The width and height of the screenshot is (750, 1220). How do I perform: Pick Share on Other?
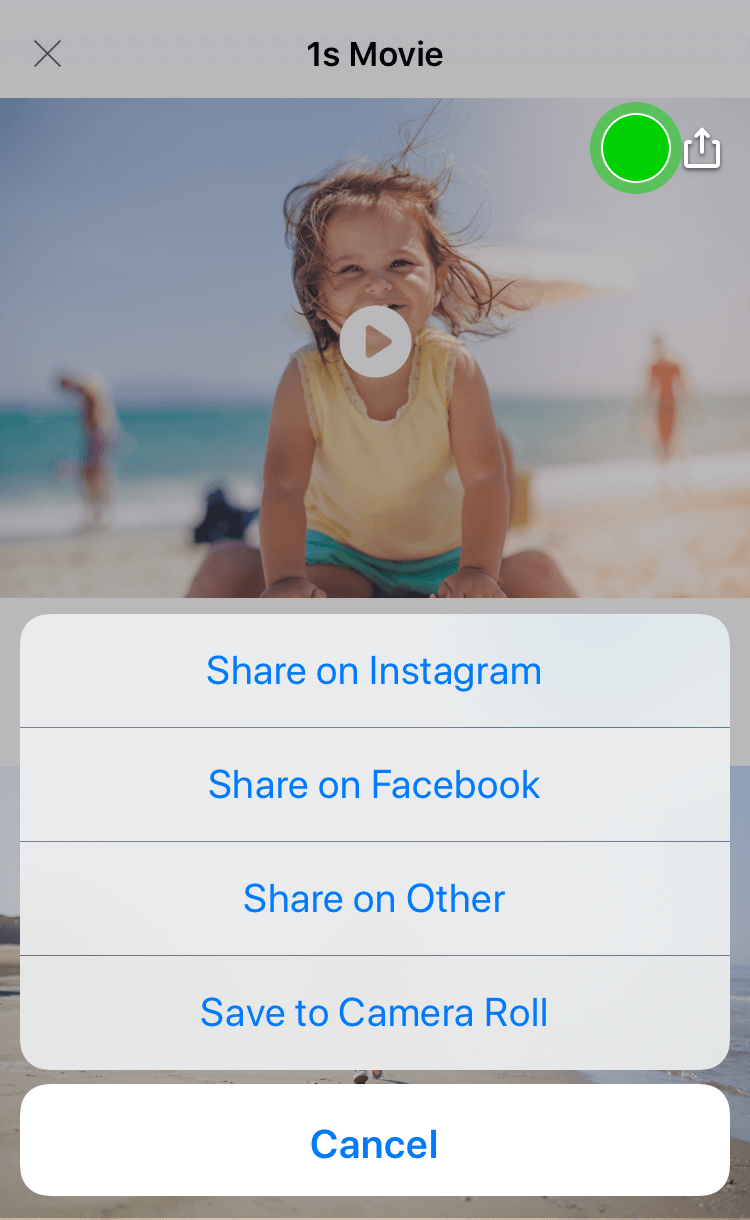374,899
